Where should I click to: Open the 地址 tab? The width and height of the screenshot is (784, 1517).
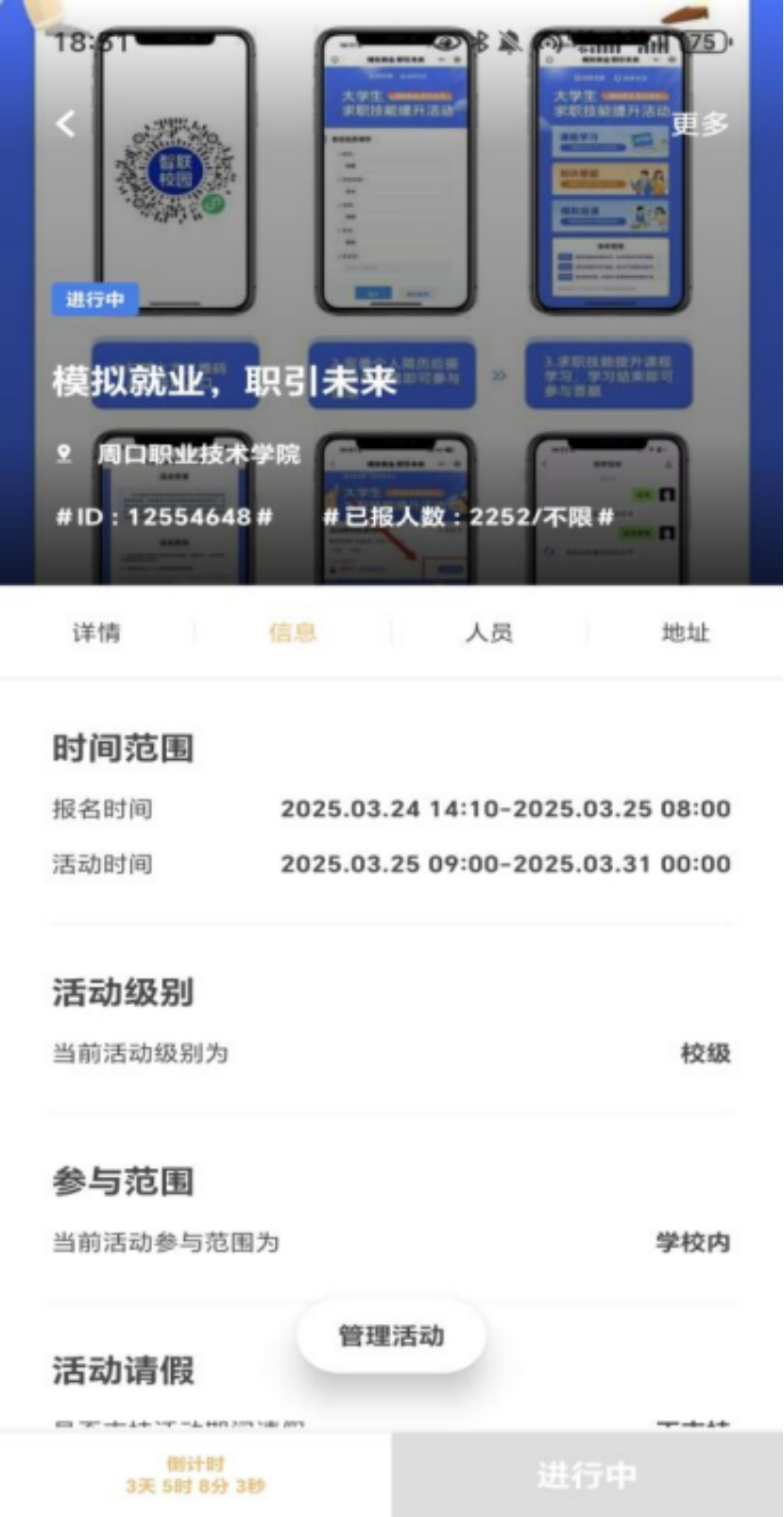686,632
